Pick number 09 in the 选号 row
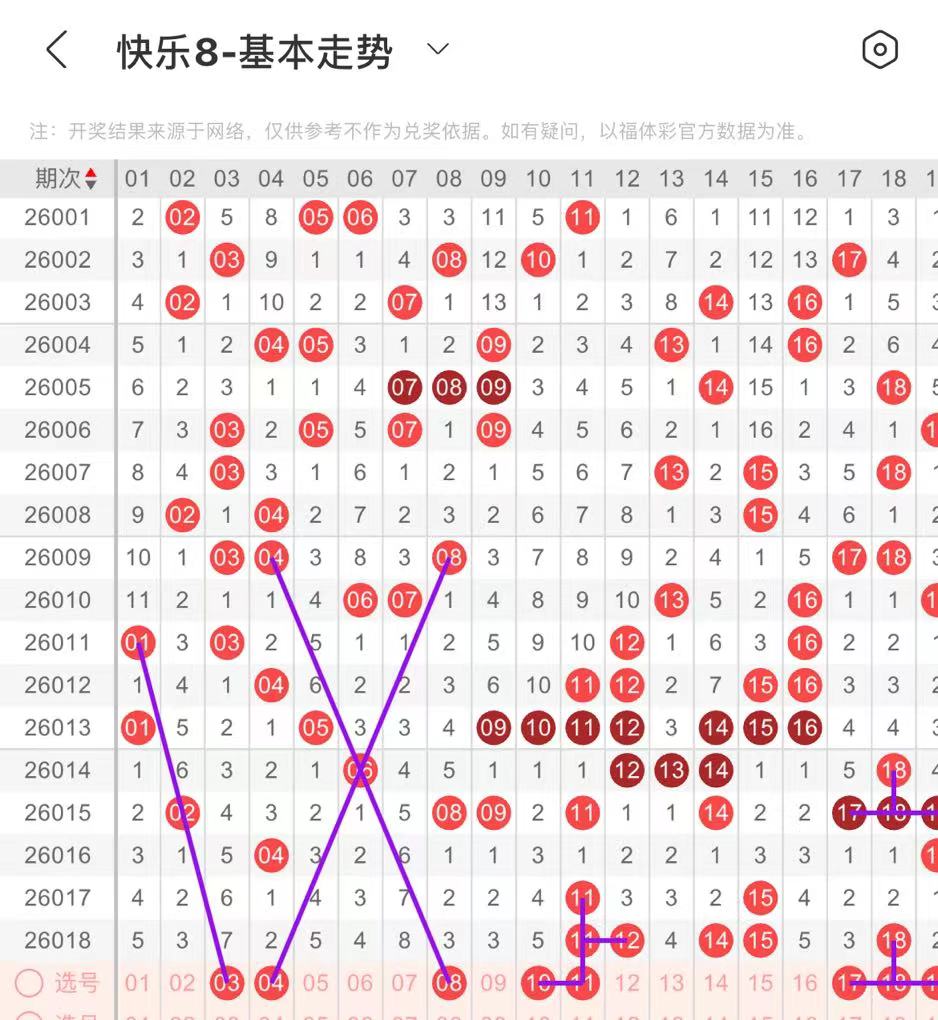 [493, 983]
